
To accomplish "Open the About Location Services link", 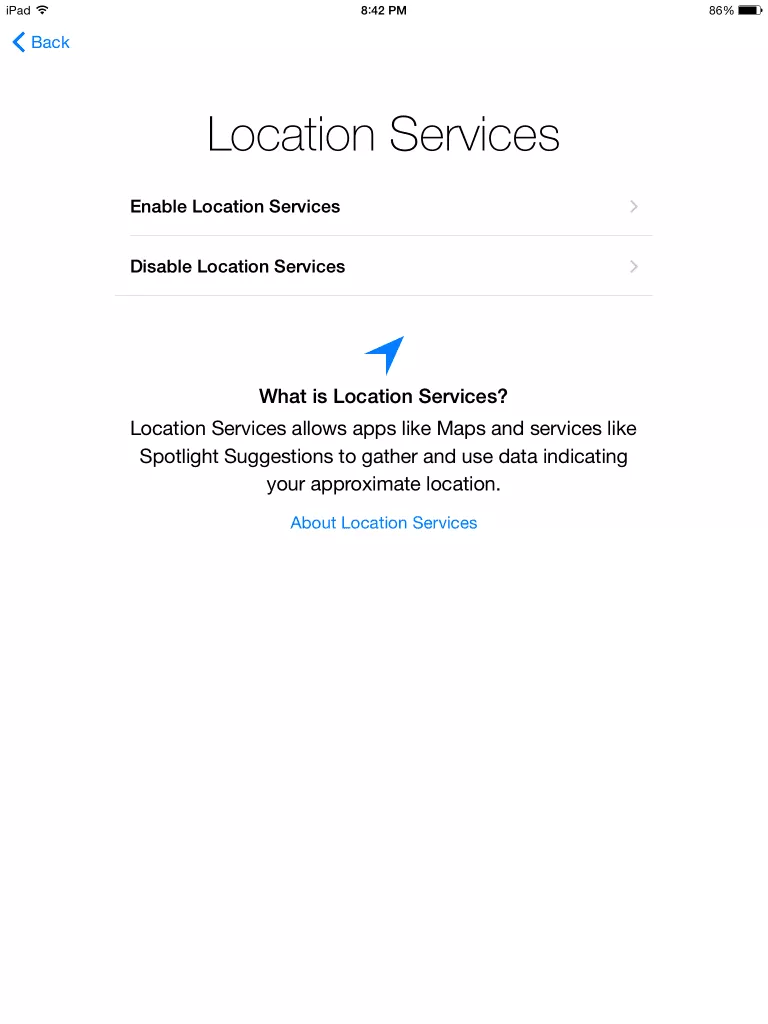I will click(384, 523).
